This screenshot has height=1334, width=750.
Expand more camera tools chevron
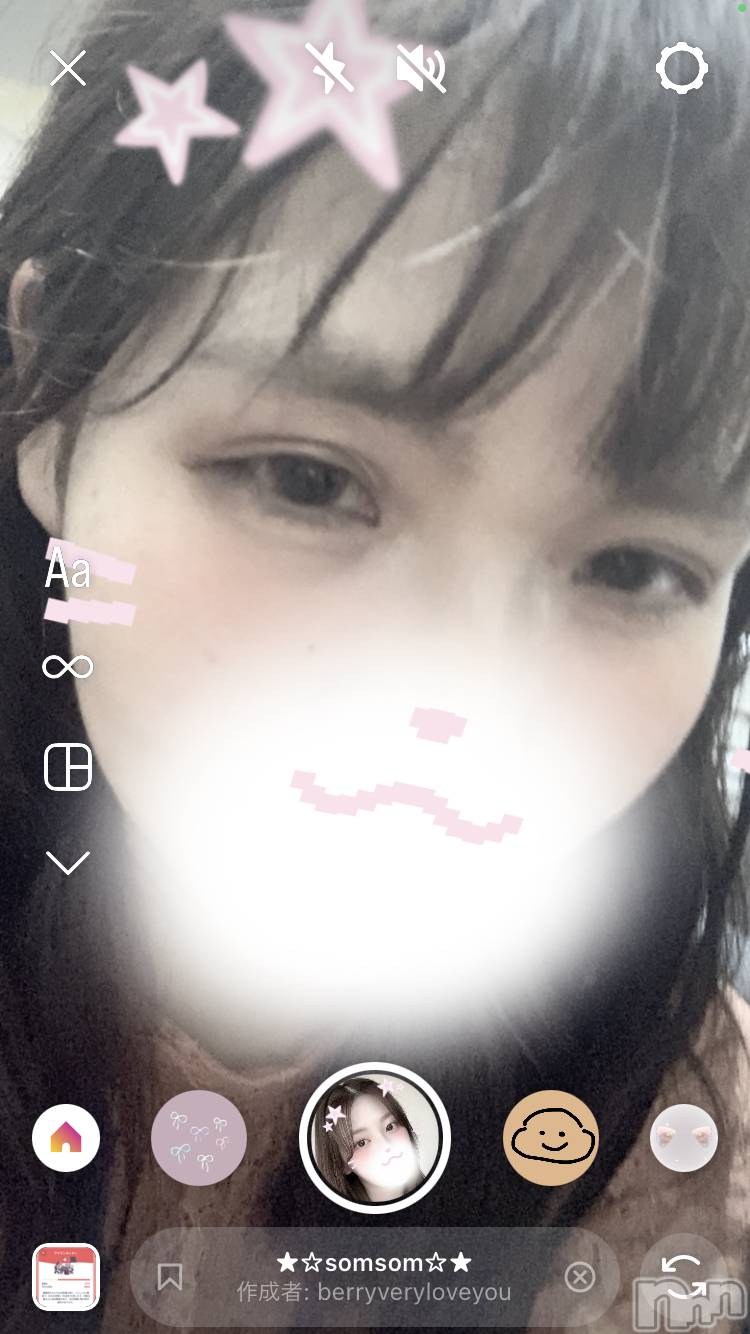(x=68, y=861)
